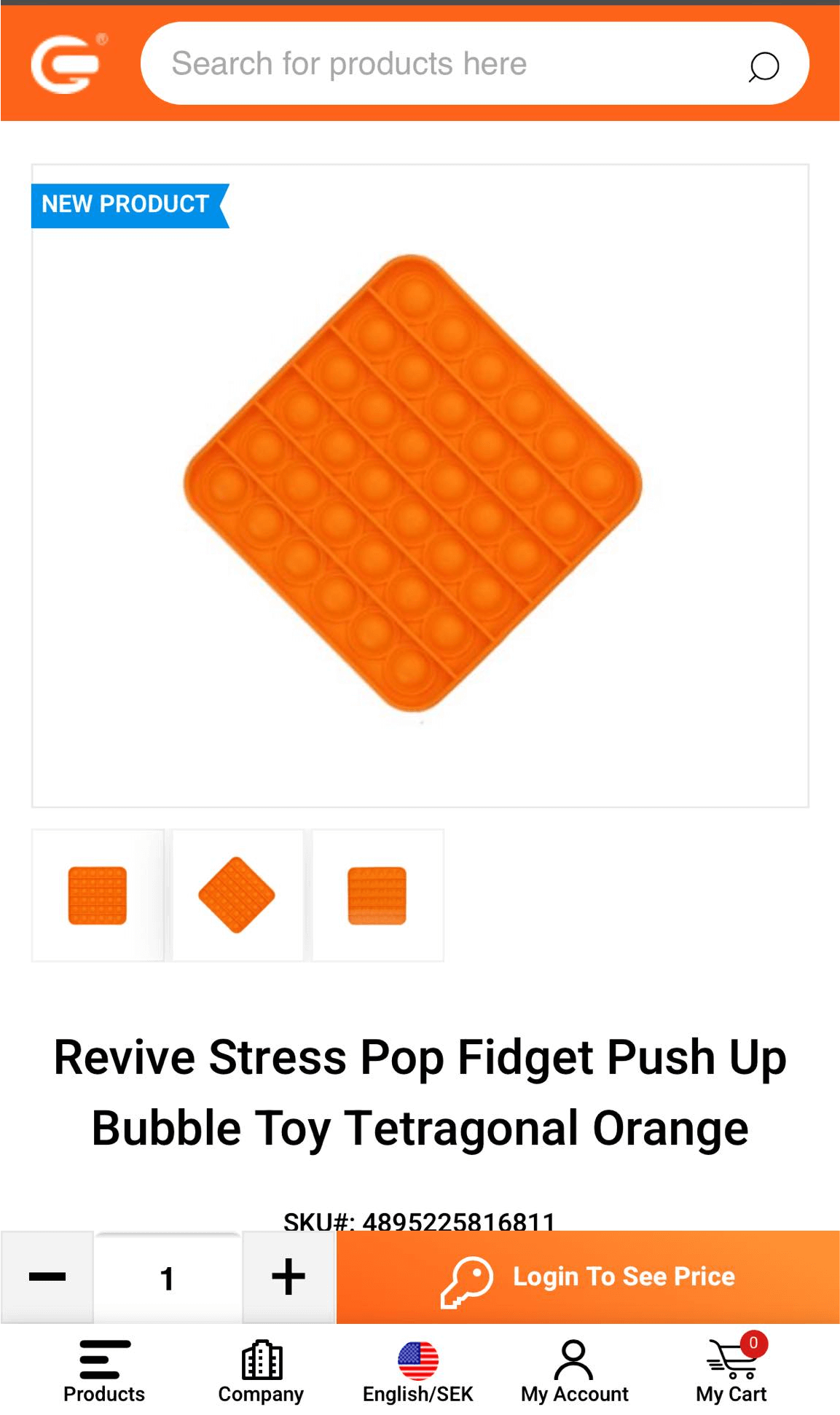Tap the magnifier search icon
The height and width of the screenshot is (1415, 840).
[763, 67]
